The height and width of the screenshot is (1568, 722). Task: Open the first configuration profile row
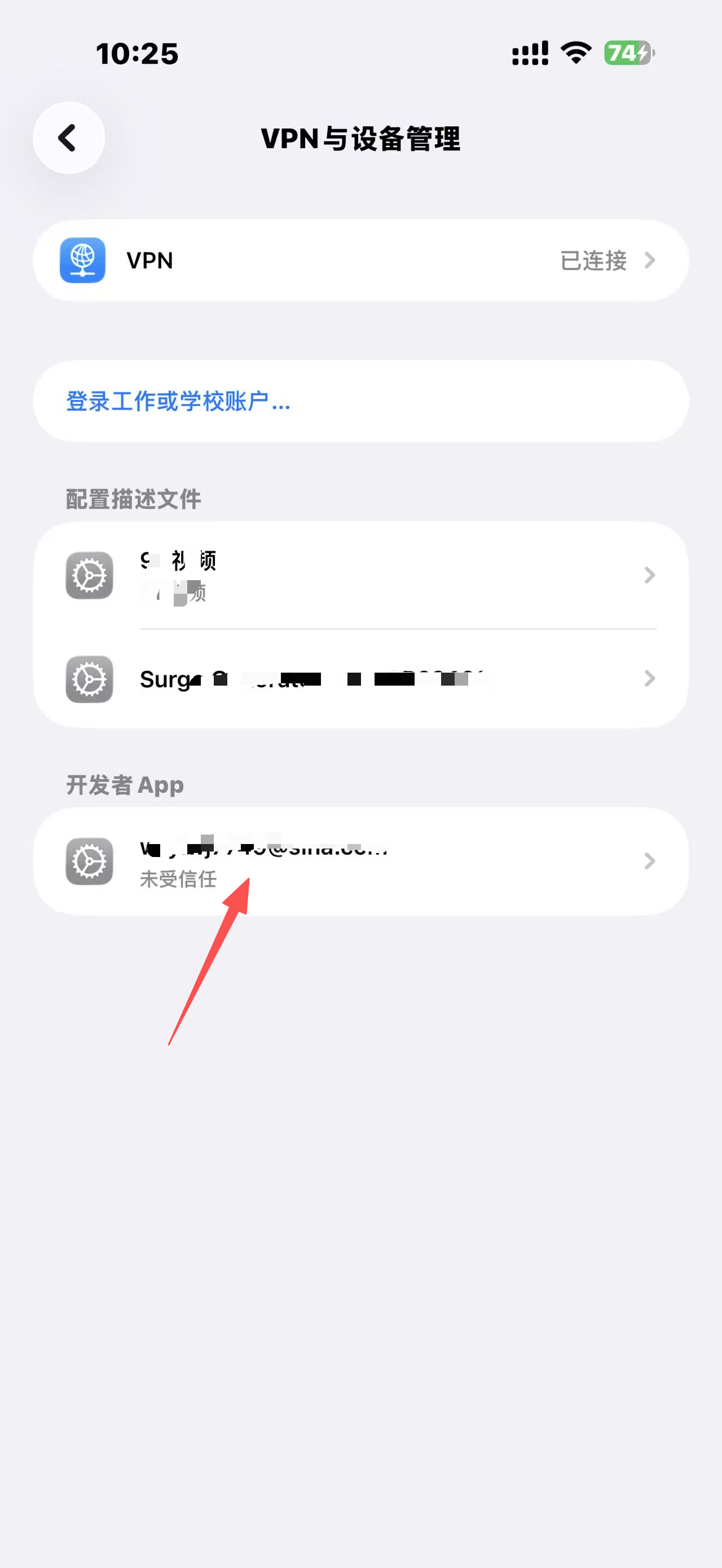click(x=360, y=575)
